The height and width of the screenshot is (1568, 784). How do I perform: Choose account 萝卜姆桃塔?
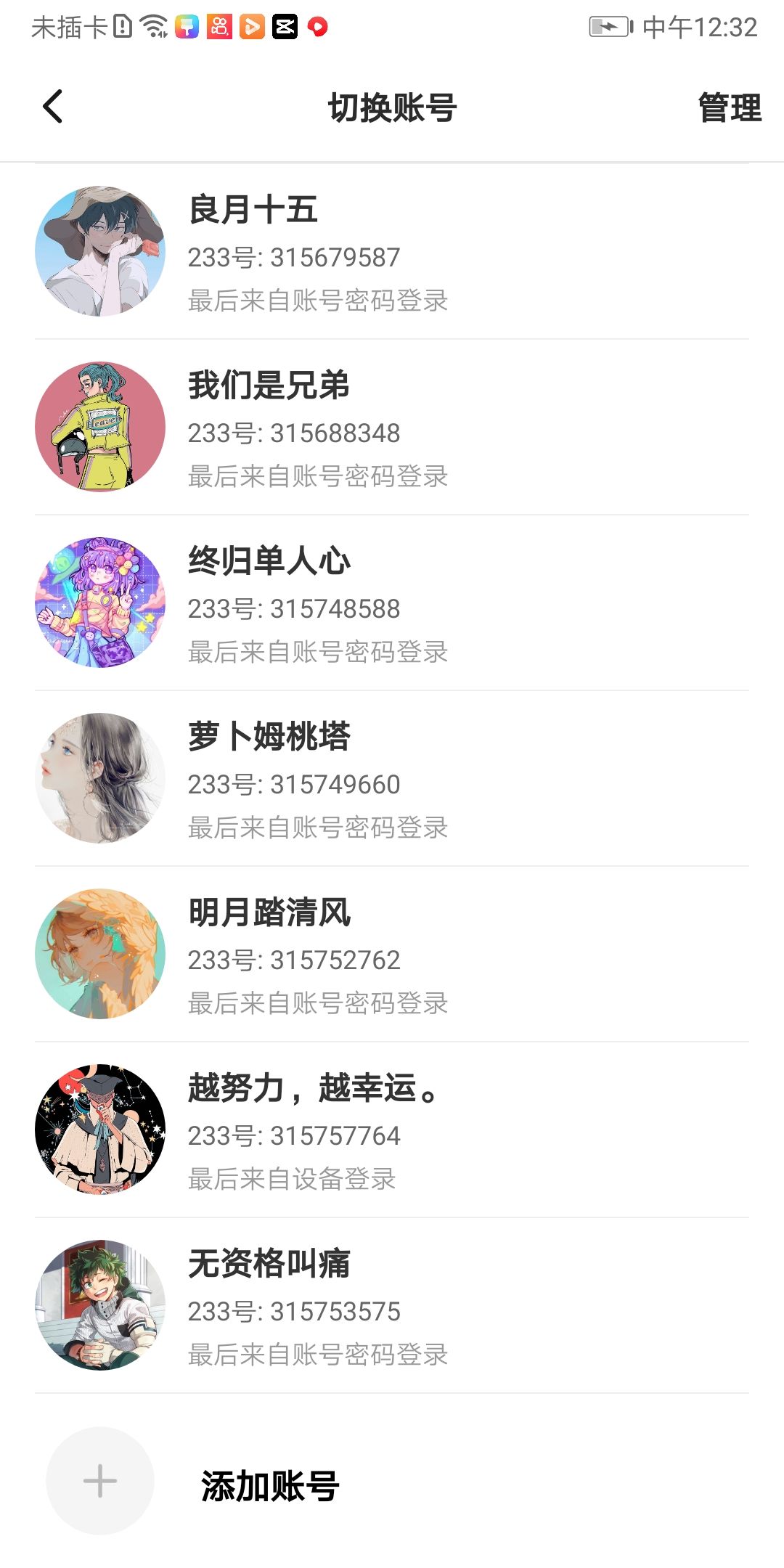(392, 778)
